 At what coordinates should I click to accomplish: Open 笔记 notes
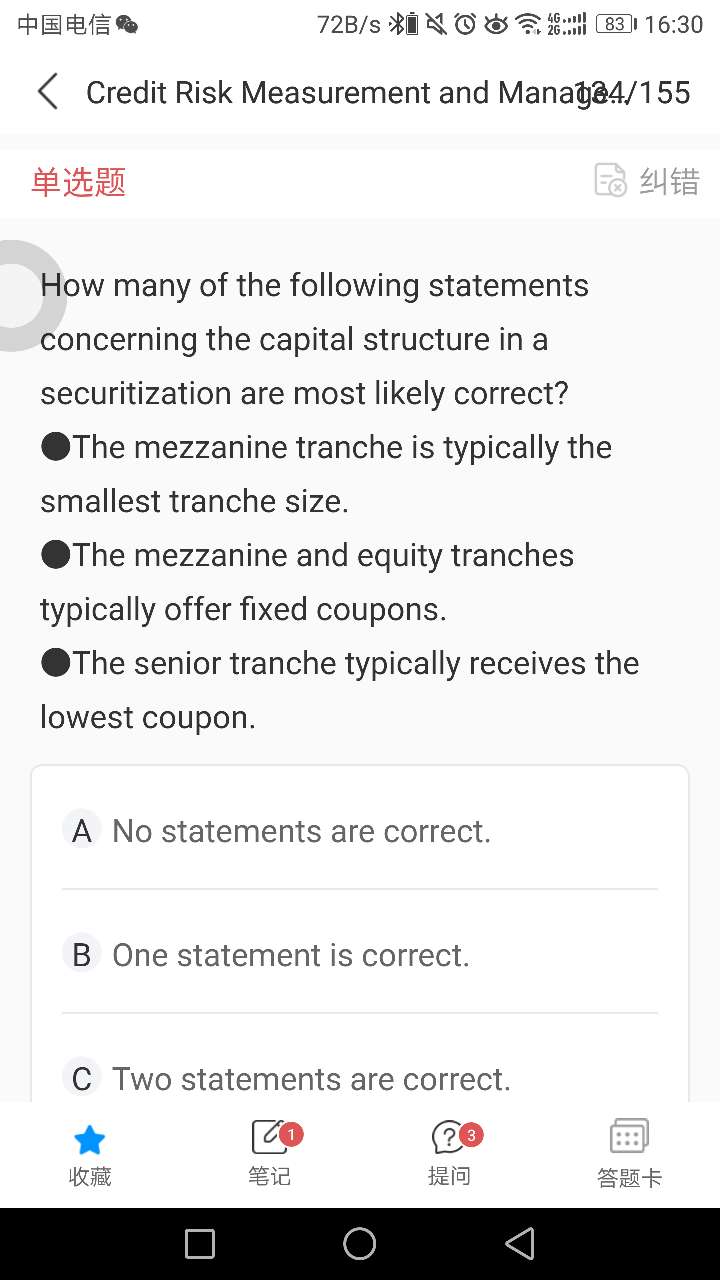tap(270, 1155)
